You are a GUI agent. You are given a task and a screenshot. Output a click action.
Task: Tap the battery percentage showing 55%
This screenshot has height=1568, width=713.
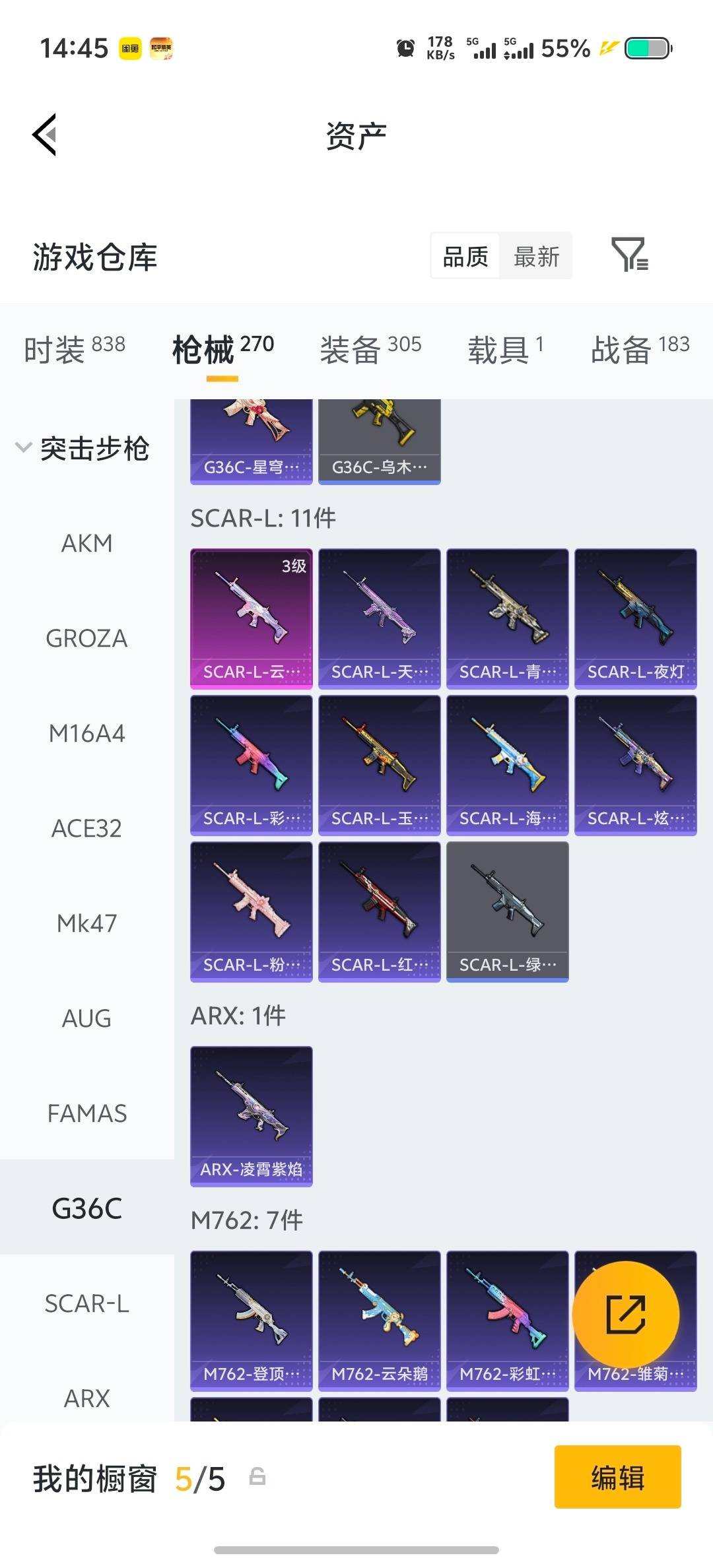coord(566,48)
